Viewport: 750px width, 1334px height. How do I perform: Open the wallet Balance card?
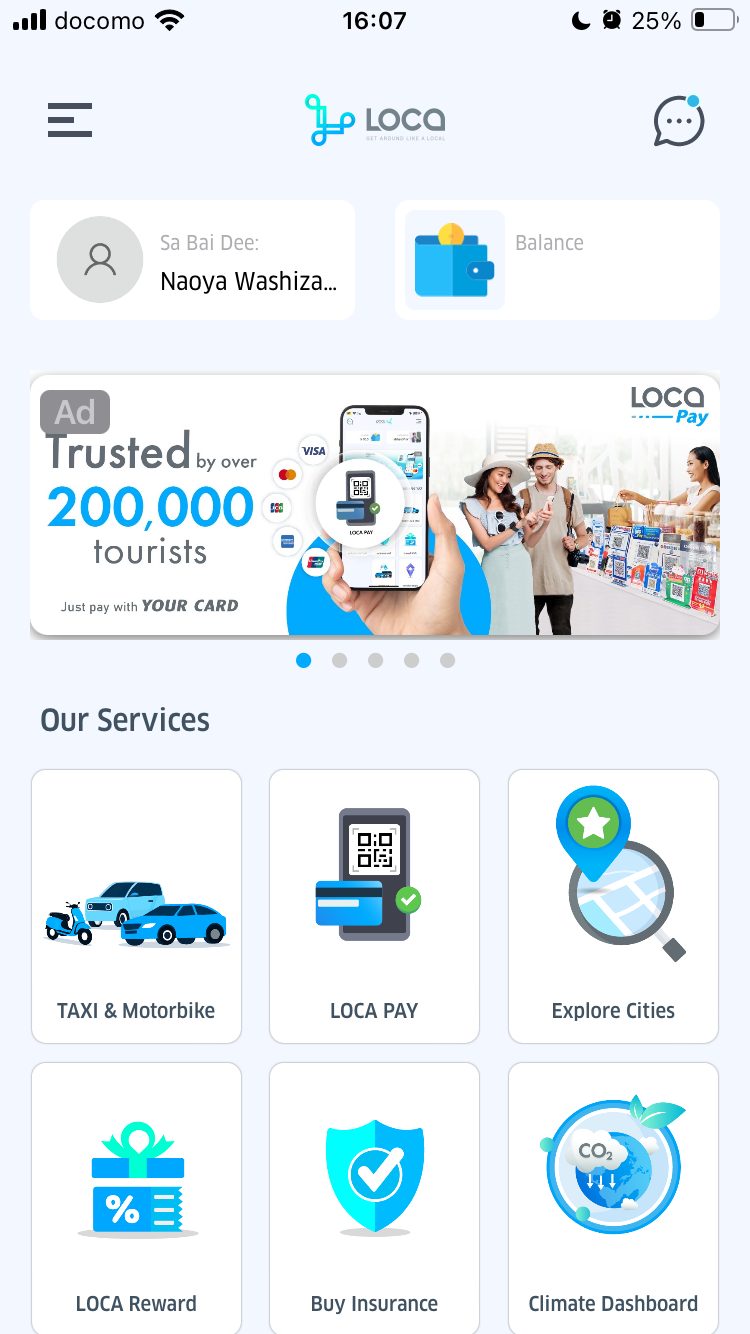click(x=557, y=260)
